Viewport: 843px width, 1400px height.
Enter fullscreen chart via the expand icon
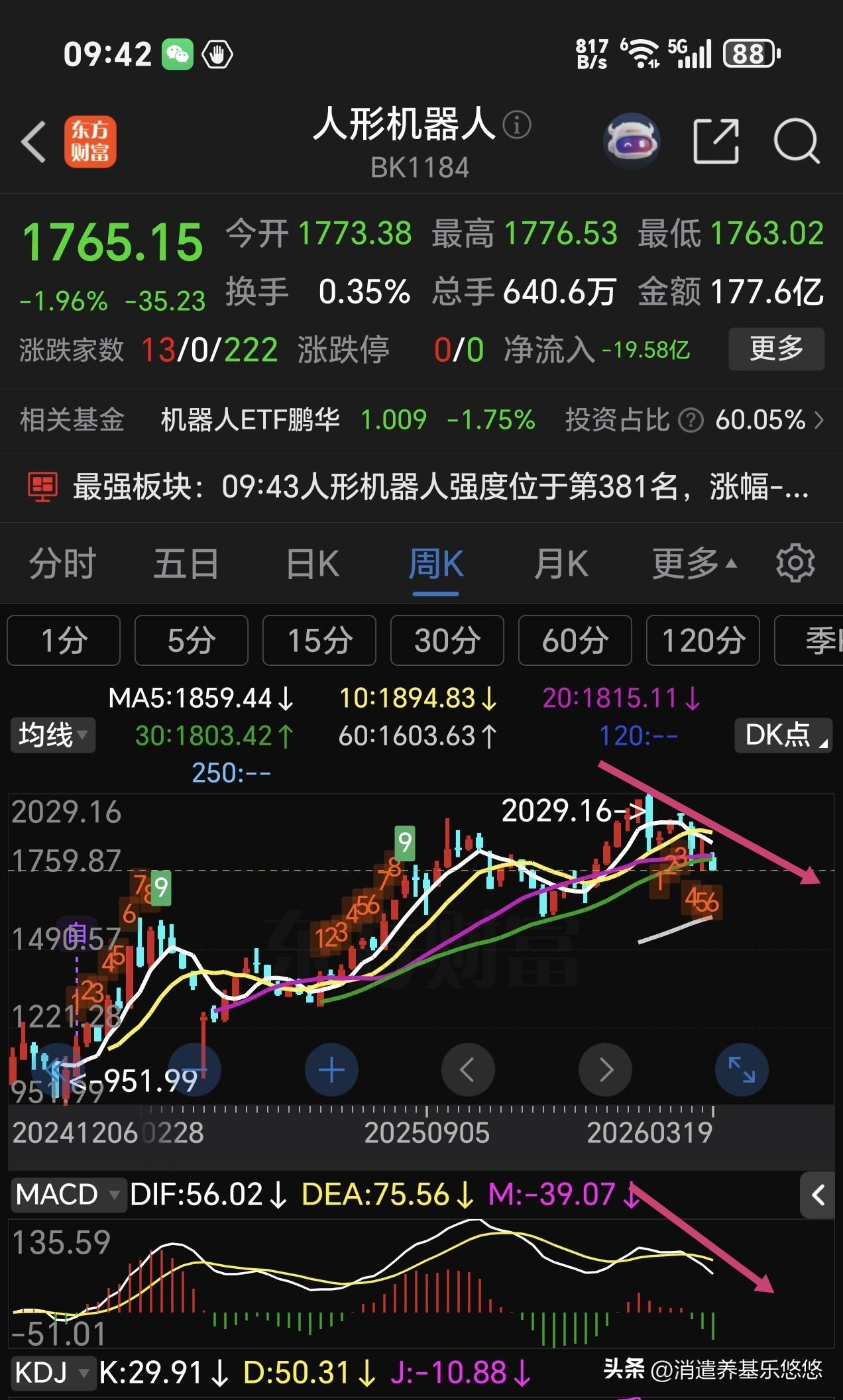(x=741, y=1069)
